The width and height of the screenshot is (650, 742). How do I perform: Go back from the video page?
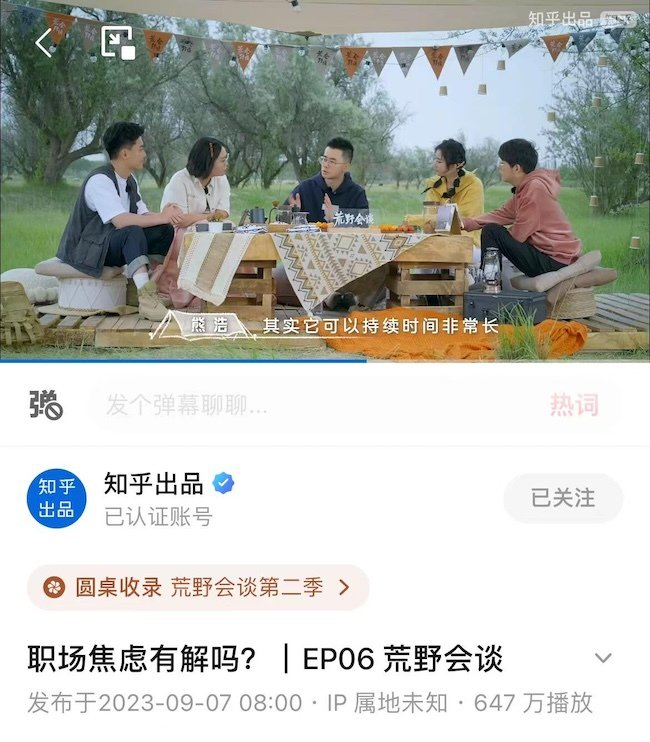[44, 43]
